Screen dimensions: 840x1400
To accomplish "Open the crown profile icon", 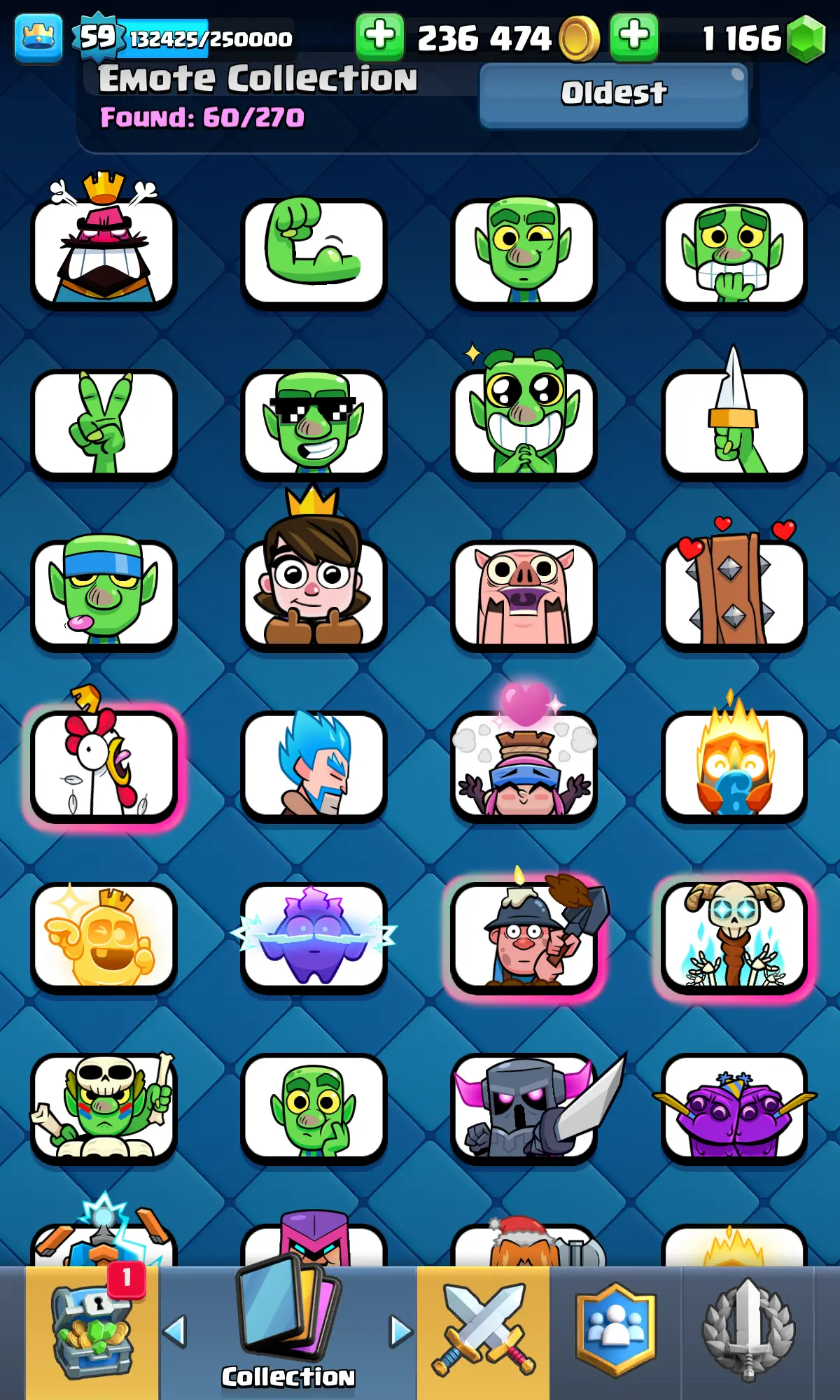I will [x=38, y=37].
